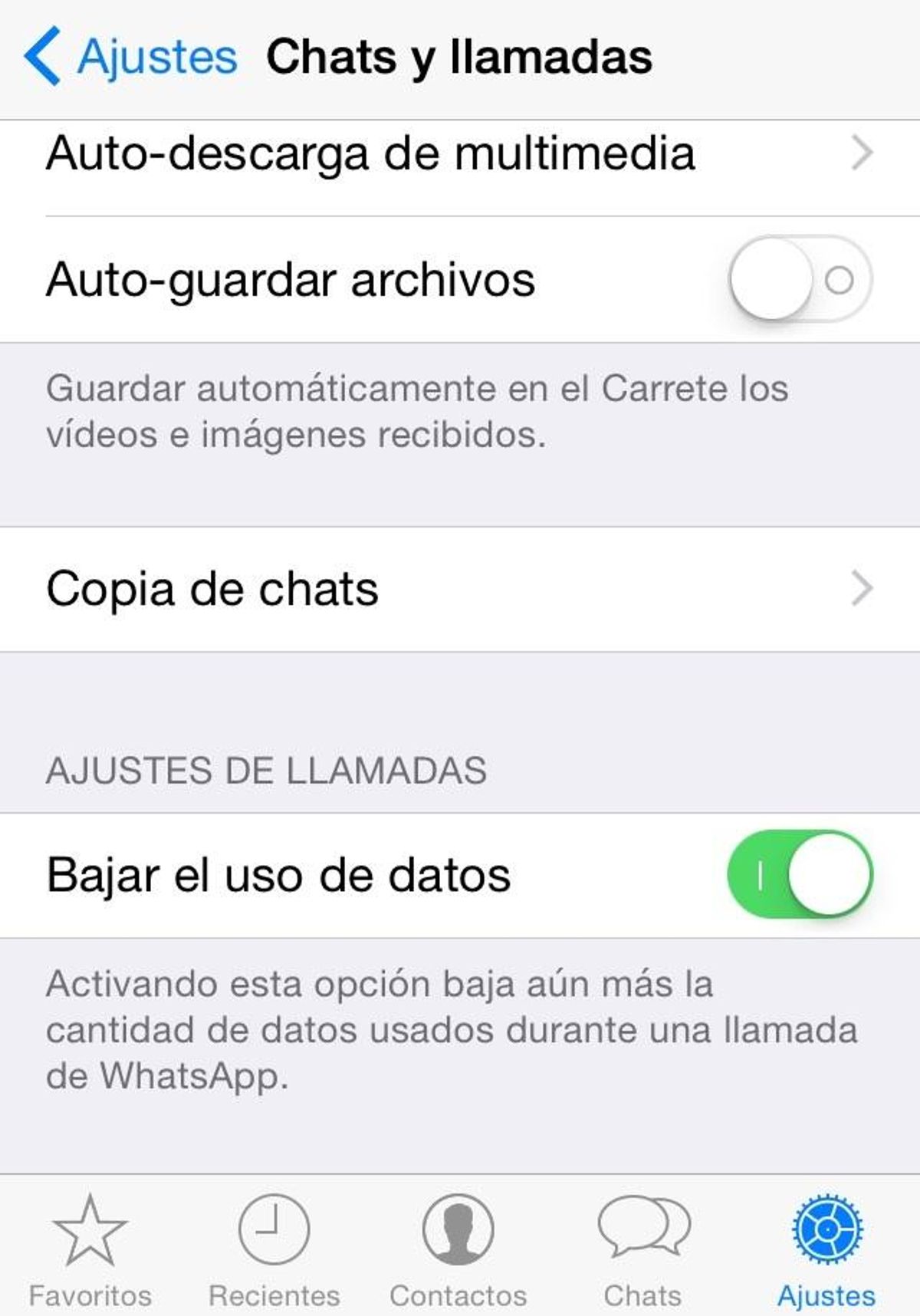The image size is (920, 1316).
Task: Turn off Bajar el uso de datos
Action: click(800, 874)
